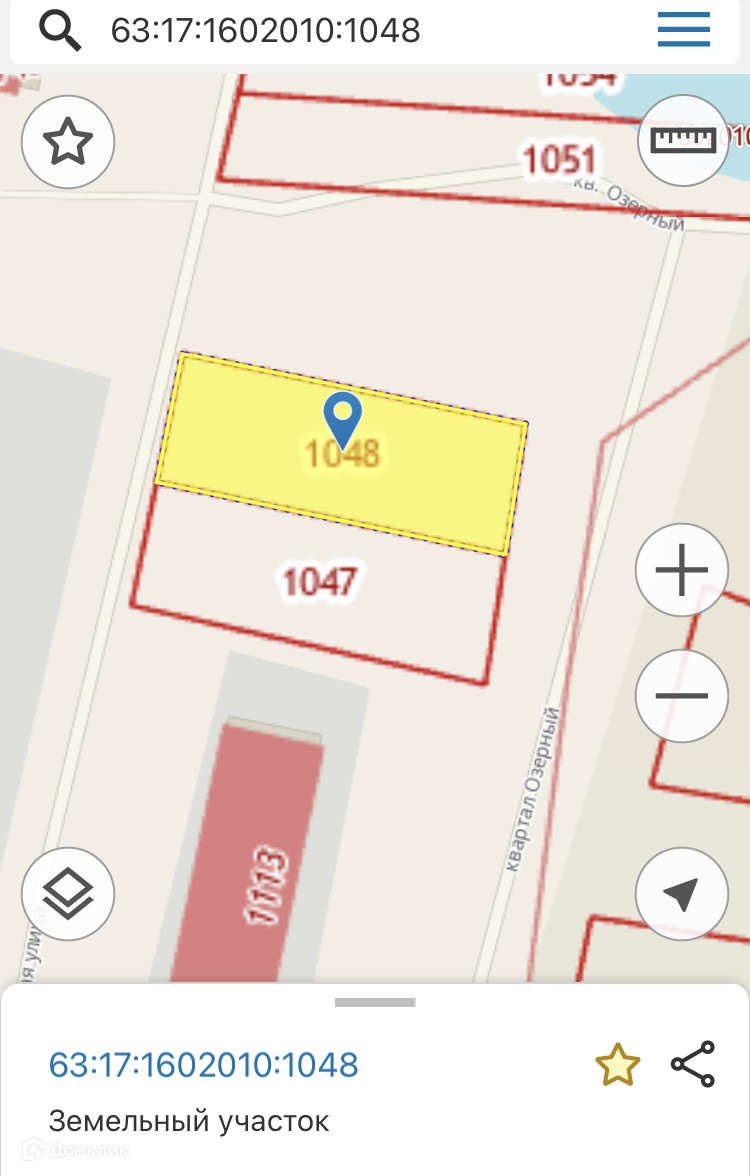Image resolution: width=750 pixels, height=1176 pixels.
Task: Activate the ruler measurement tool
Action: (682, 140)
